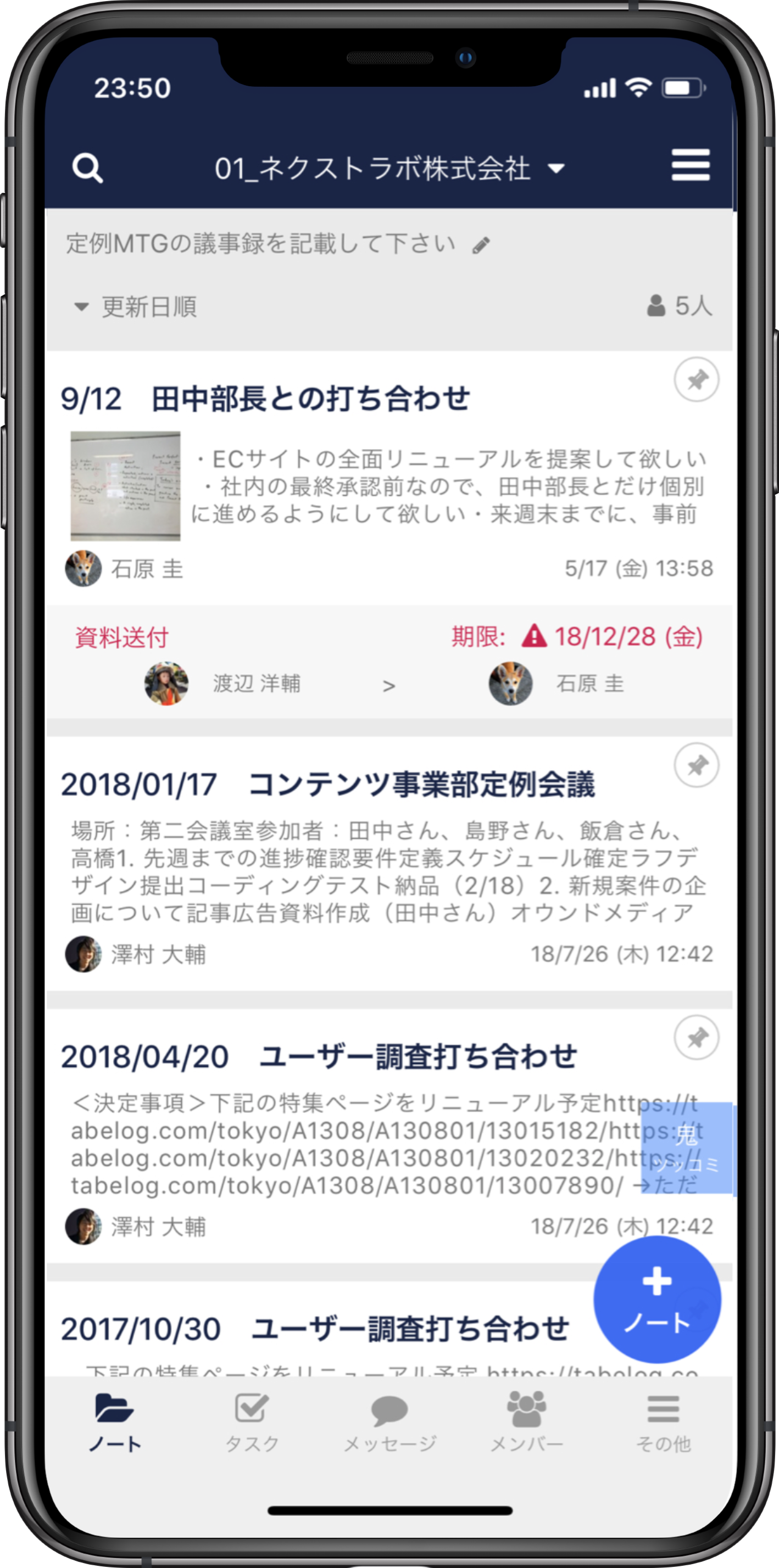The width and height of the screenshot is (779, 1568).
Task: Expand the 01_ネクストラボ株式会社 workspace dropdown
Action: coord(390,169)
